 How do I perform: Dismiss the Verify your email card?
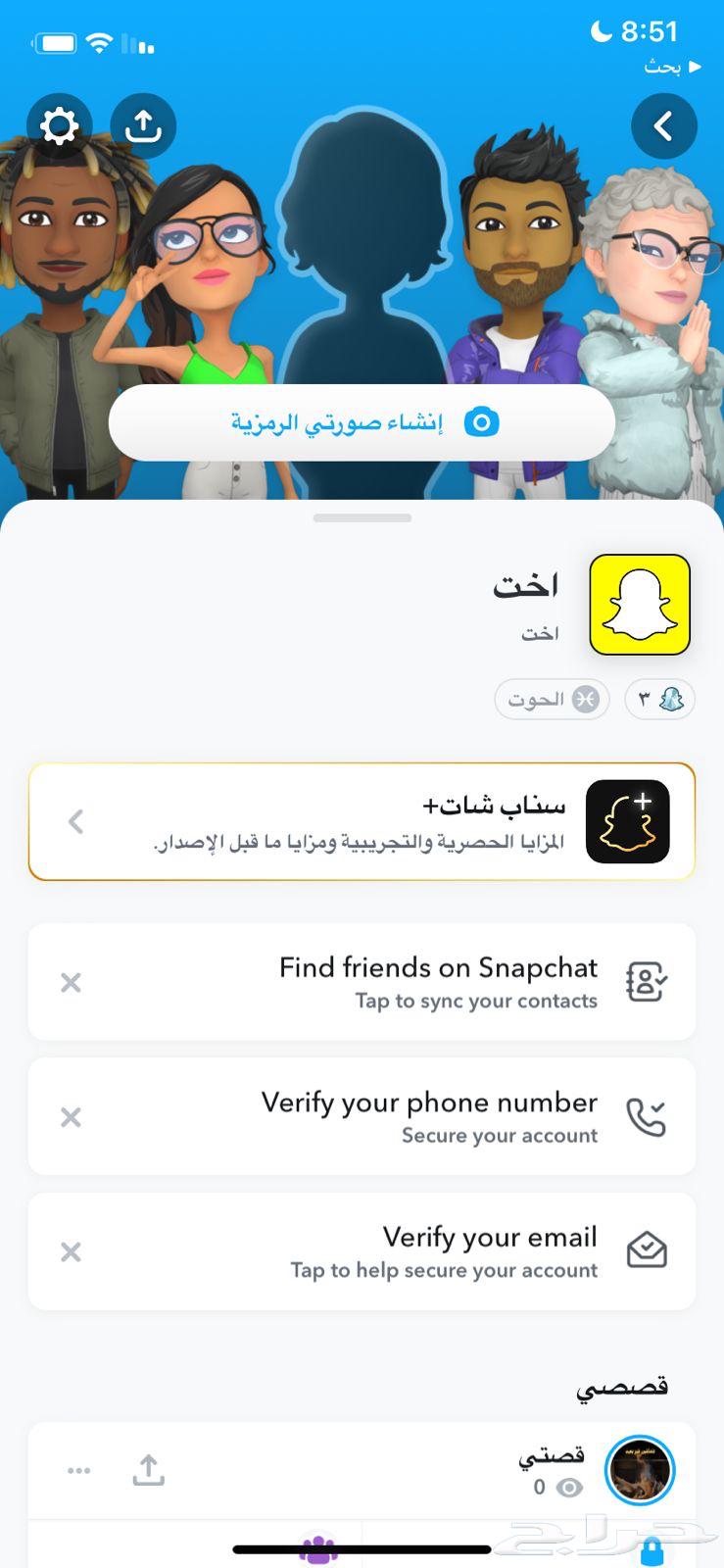pos(71,1251)
